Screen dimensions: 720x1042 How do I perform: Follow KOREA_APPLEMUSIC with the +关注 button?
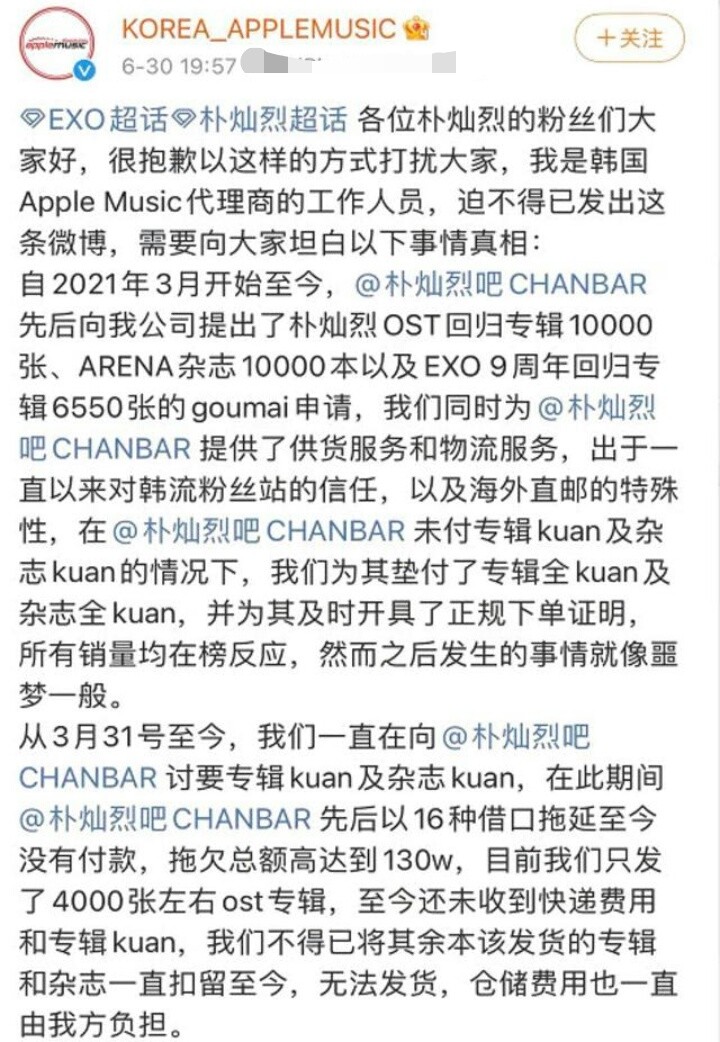tap(629, 38)
